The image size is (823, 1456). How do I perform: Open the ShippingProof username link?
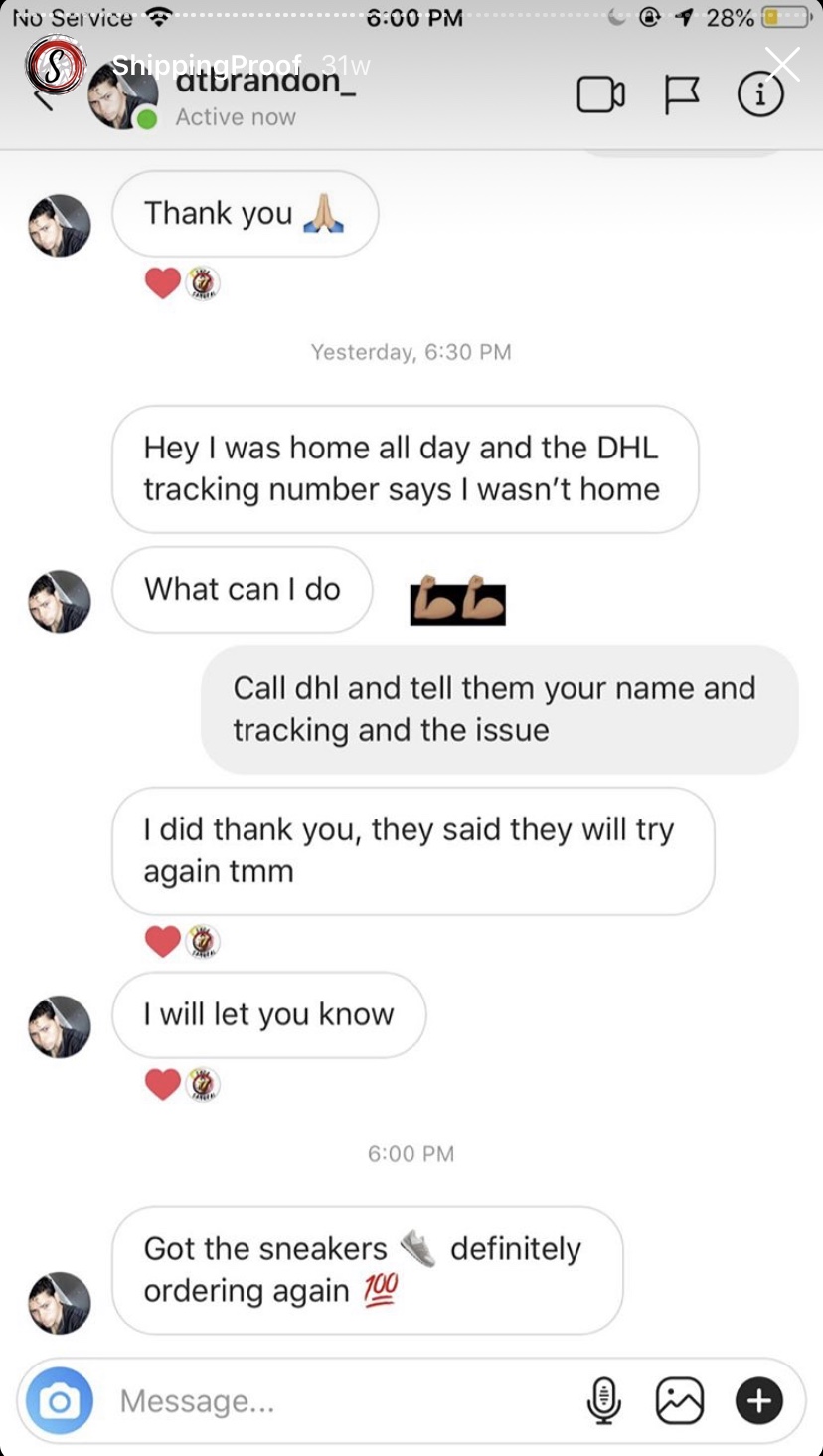207,65
